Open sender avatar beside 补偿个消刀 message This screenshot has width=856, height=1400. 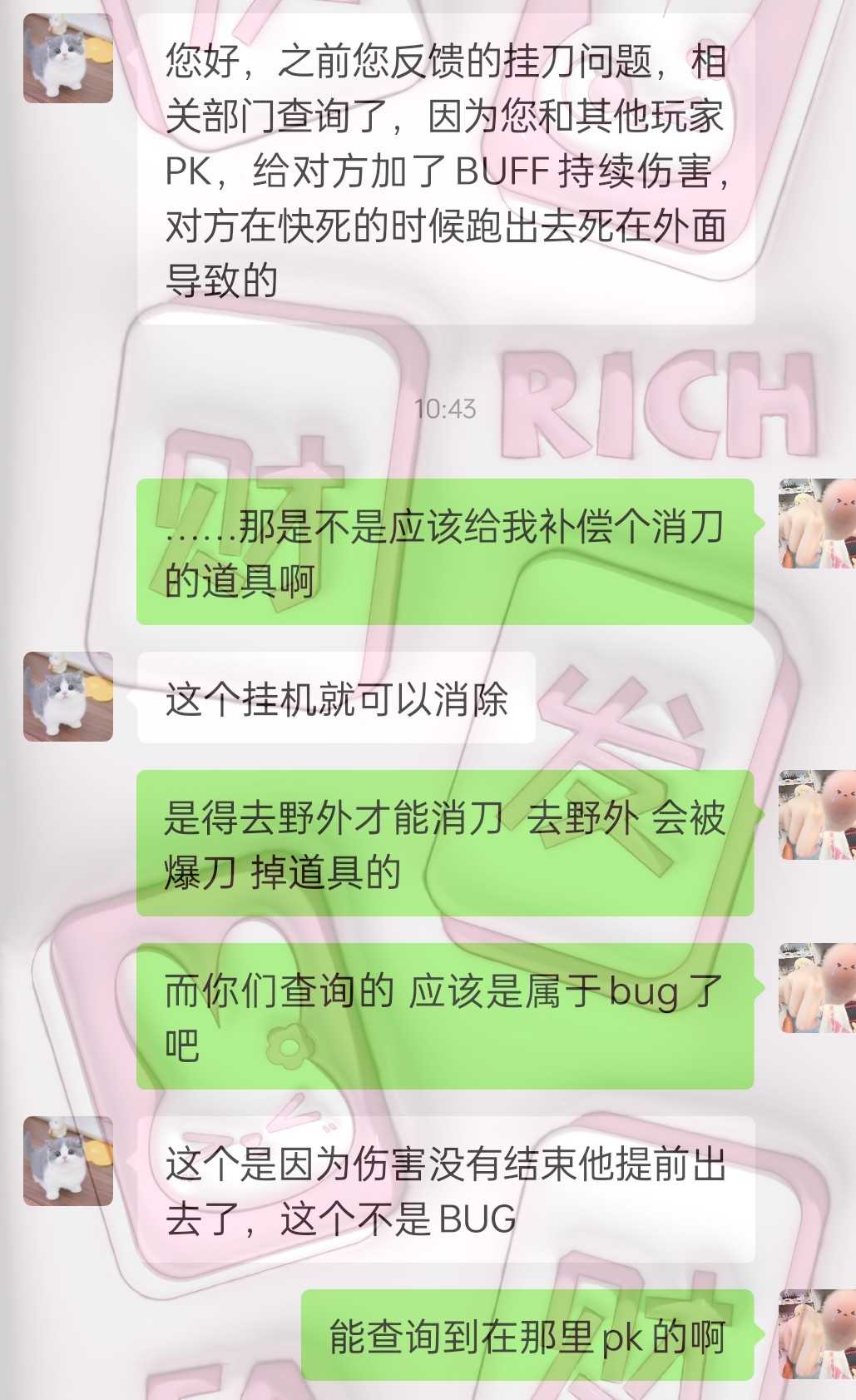pyautogui.click(x=818, y=524)
